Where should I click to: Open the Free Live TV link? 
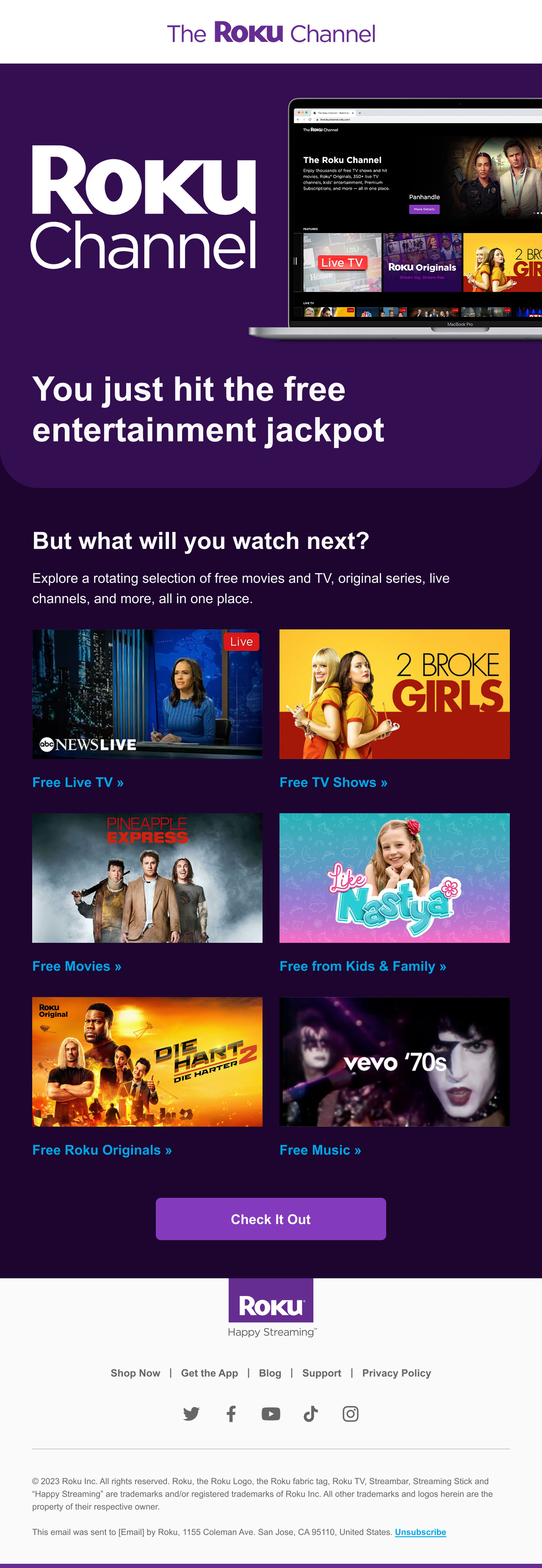coord(78,782)
